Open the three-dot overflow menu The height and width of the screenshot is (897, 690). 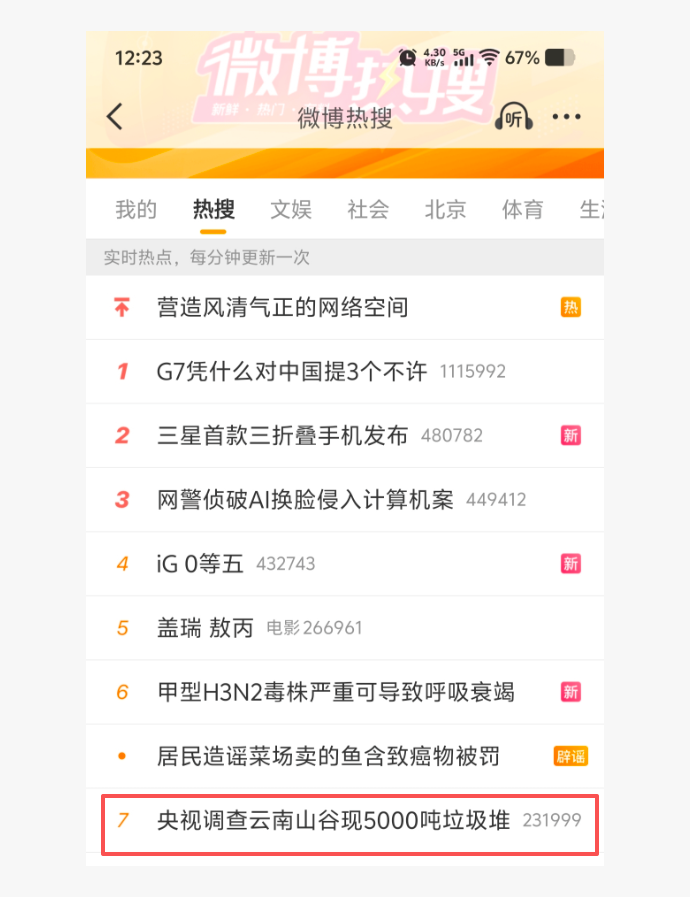coord(566,117)
